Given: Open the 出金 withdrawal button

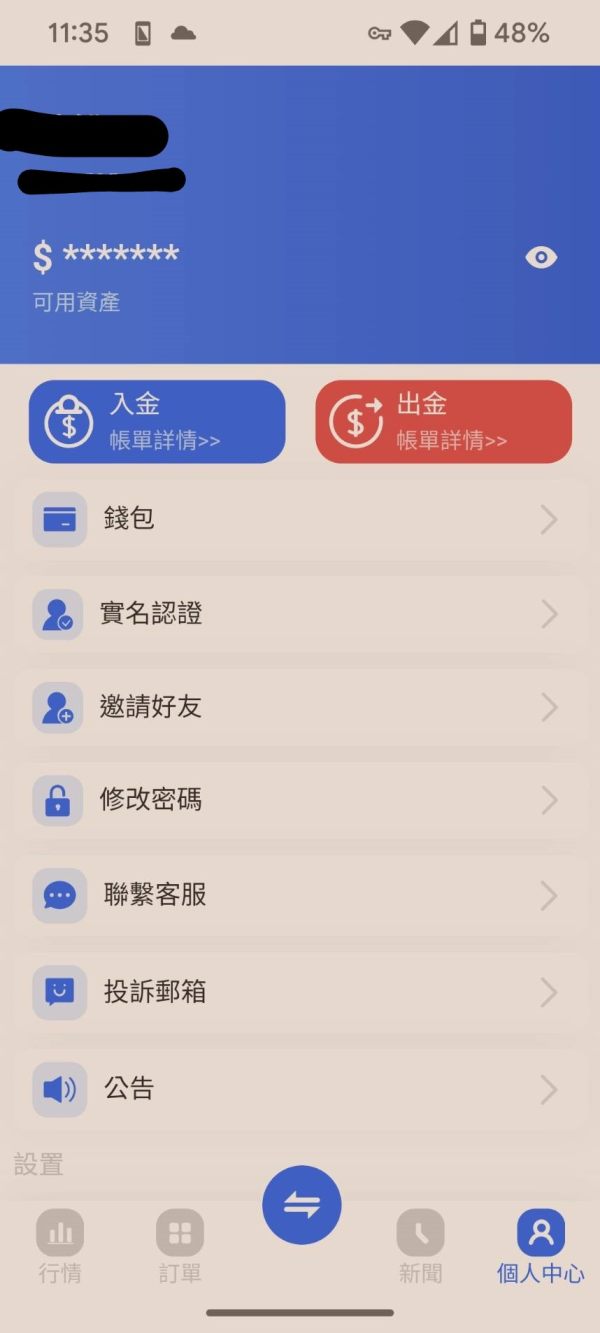Looking at the screenshot, I should tap(444, 422).
